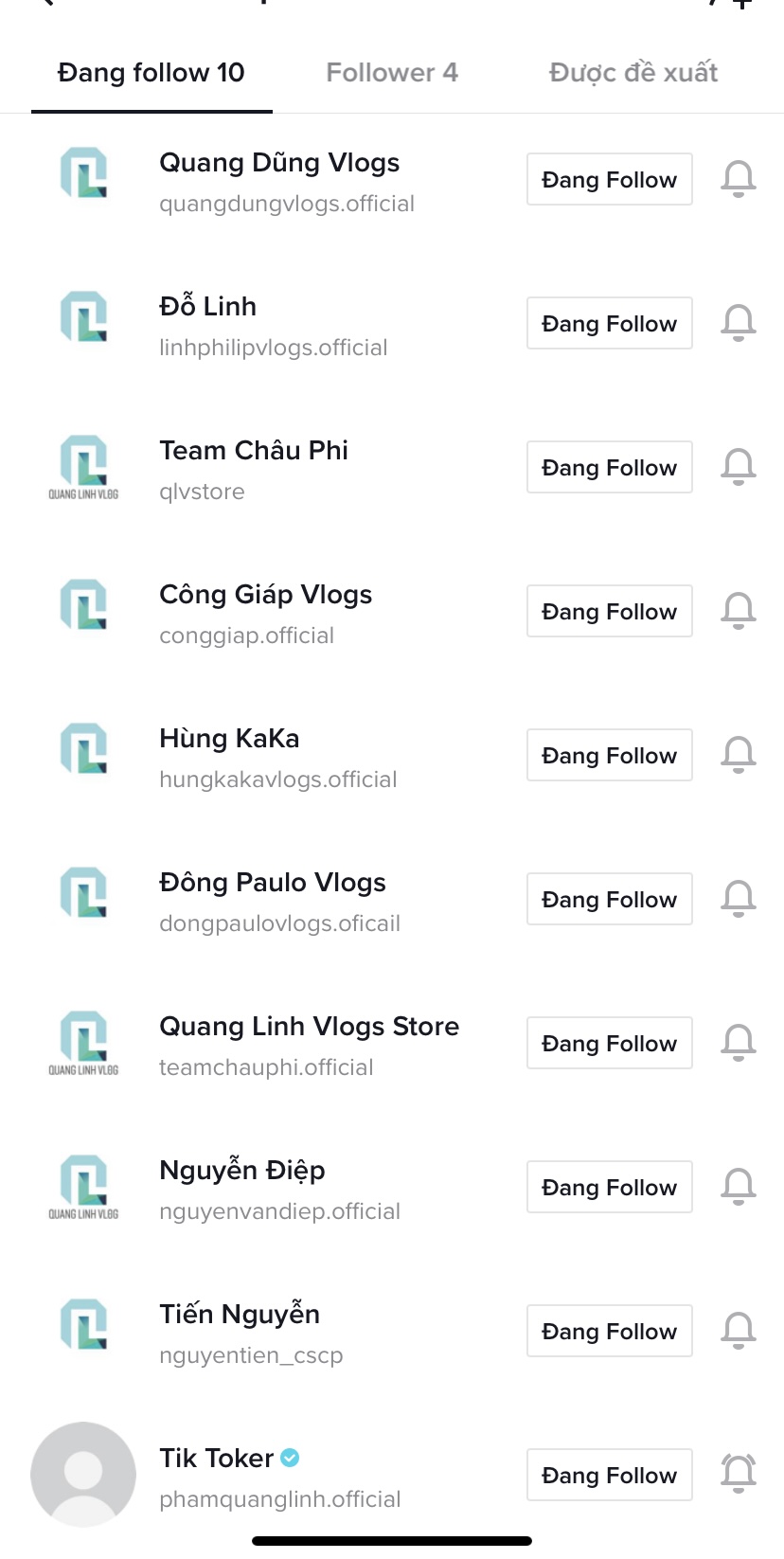This screenshot has width=784, height=1559.
Task: Click the bell icon next to Đỗ Linh
Action: coord(738,323)
